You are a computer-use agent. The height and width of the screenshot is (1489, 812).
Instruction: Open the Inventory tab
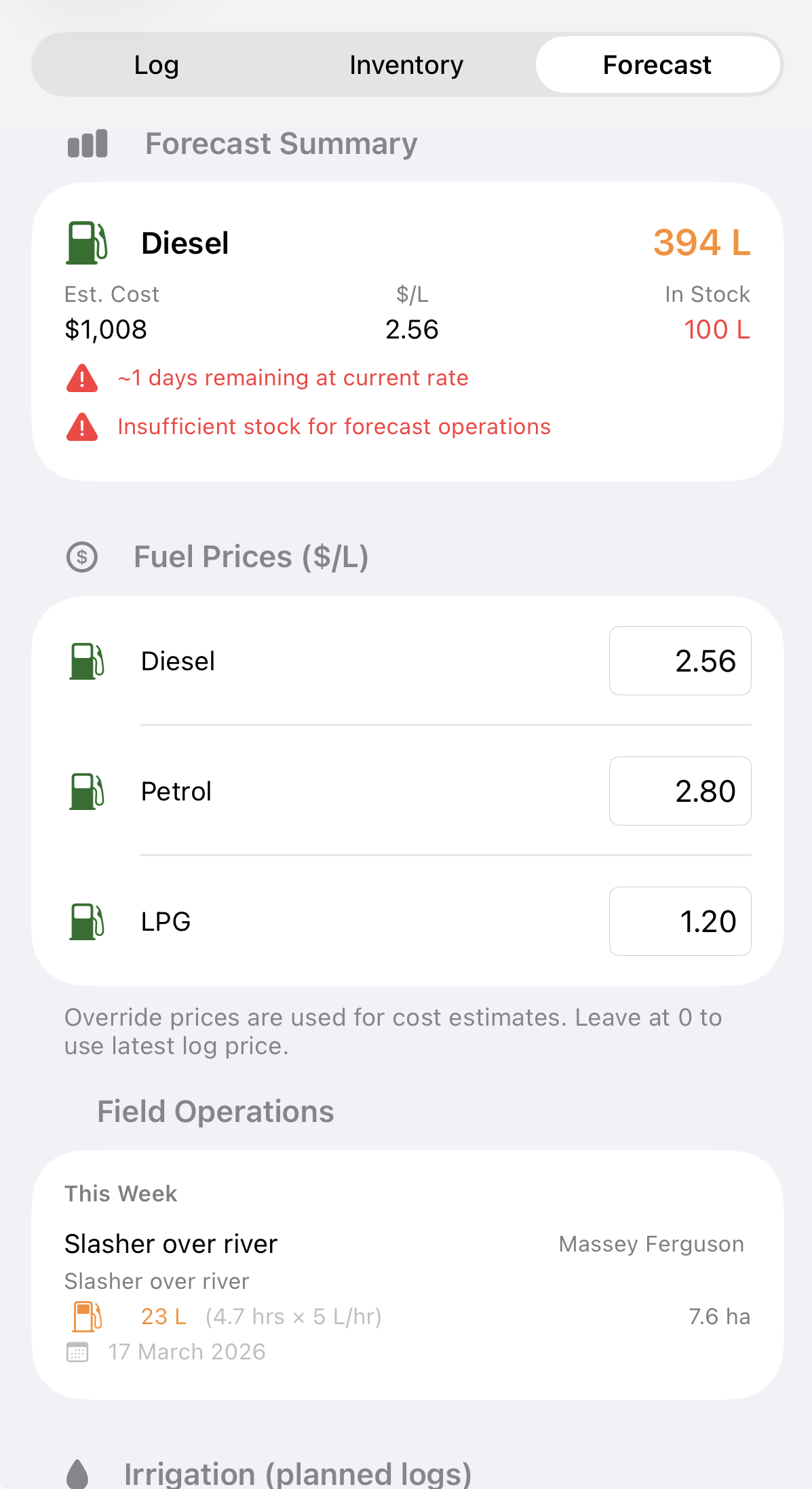406,64
